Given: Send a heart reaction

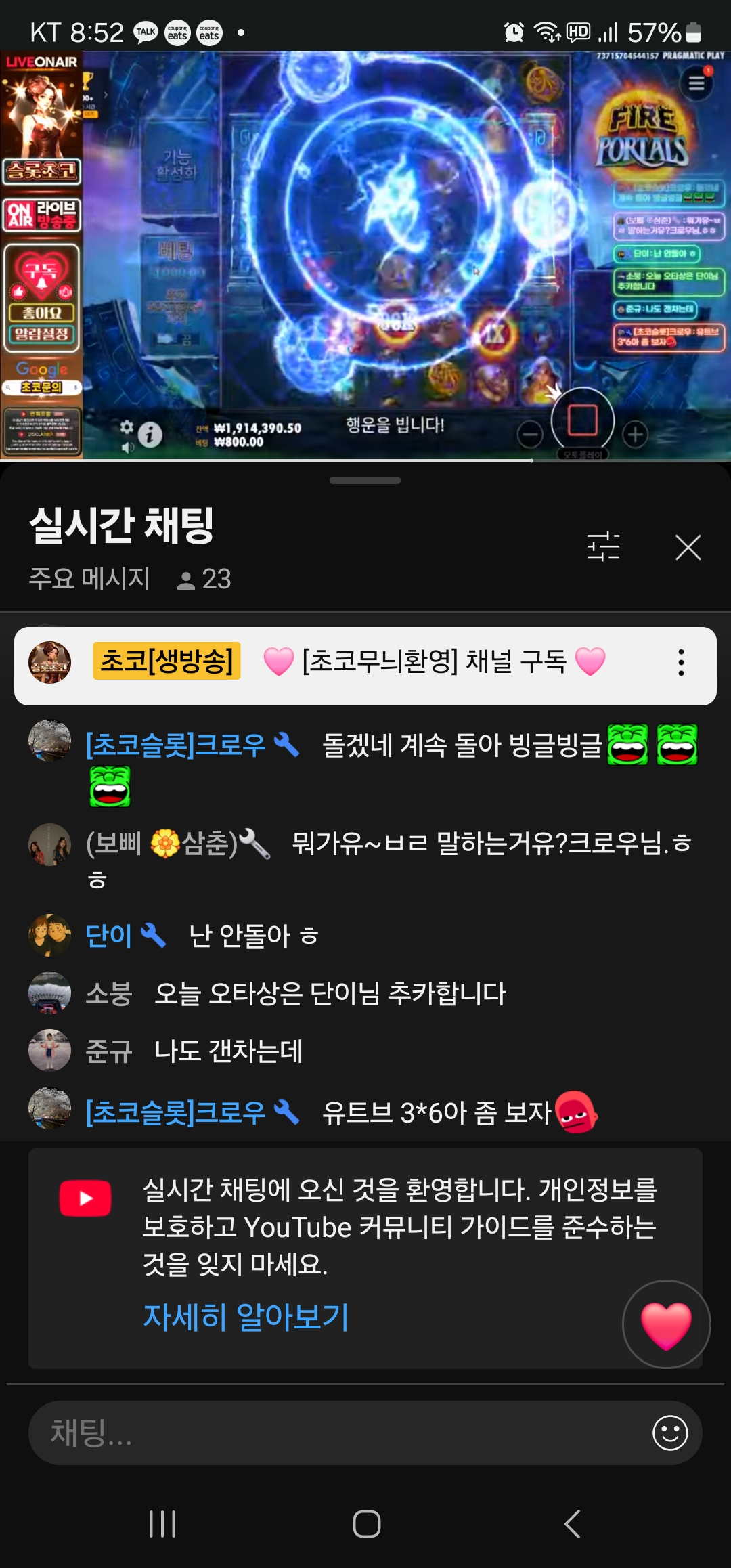Looking at the screenshot, I should (x=666, y=1324).
